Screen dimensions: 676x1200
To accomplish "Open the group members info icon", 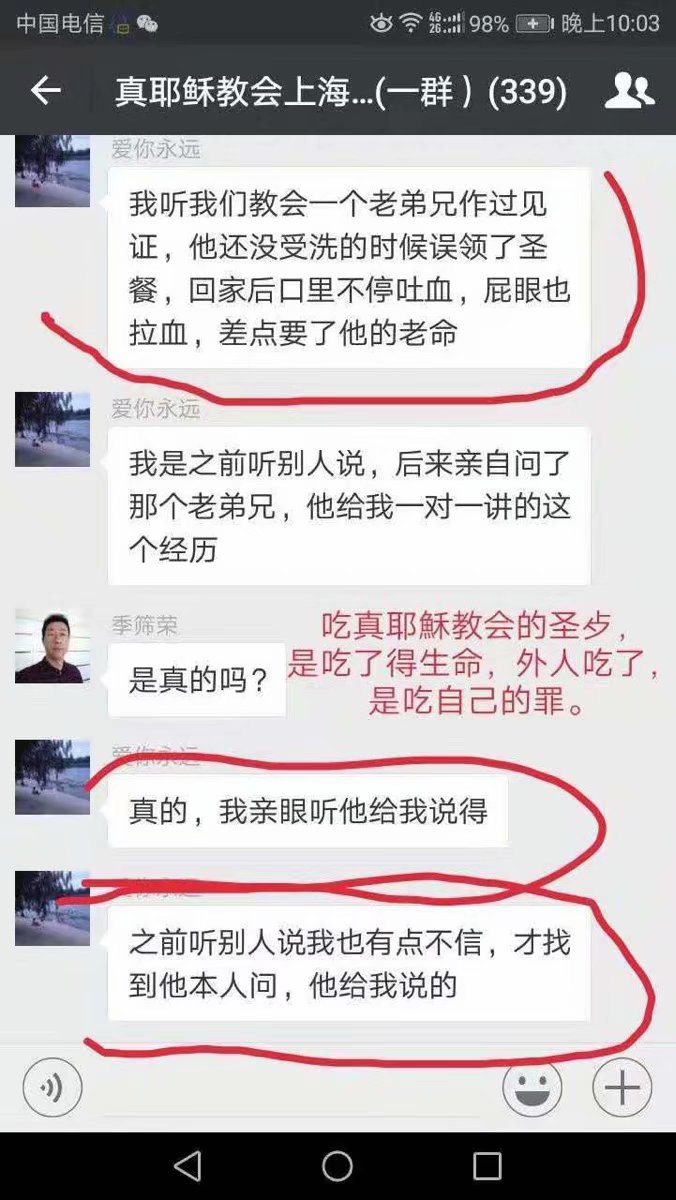I will pos(629,91).
